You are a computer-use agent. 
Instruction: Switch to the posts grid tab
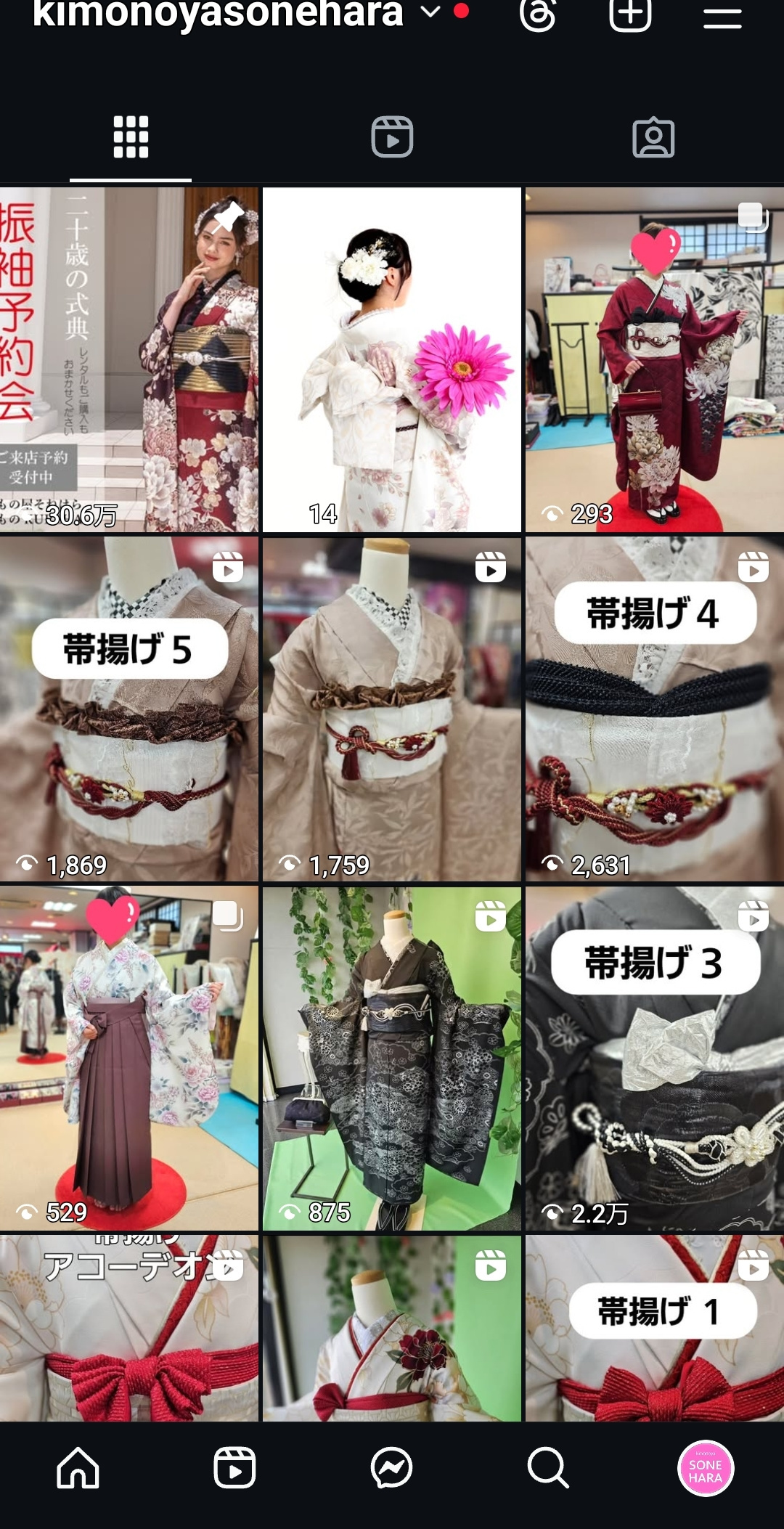[131, 136]
